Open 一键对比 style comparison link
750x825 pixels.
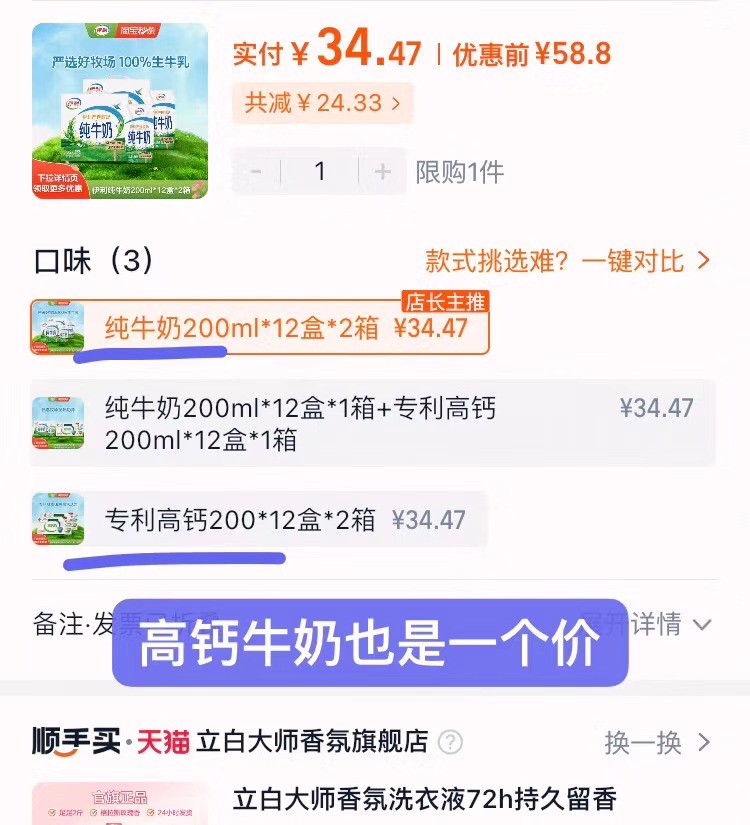[567, 261]
